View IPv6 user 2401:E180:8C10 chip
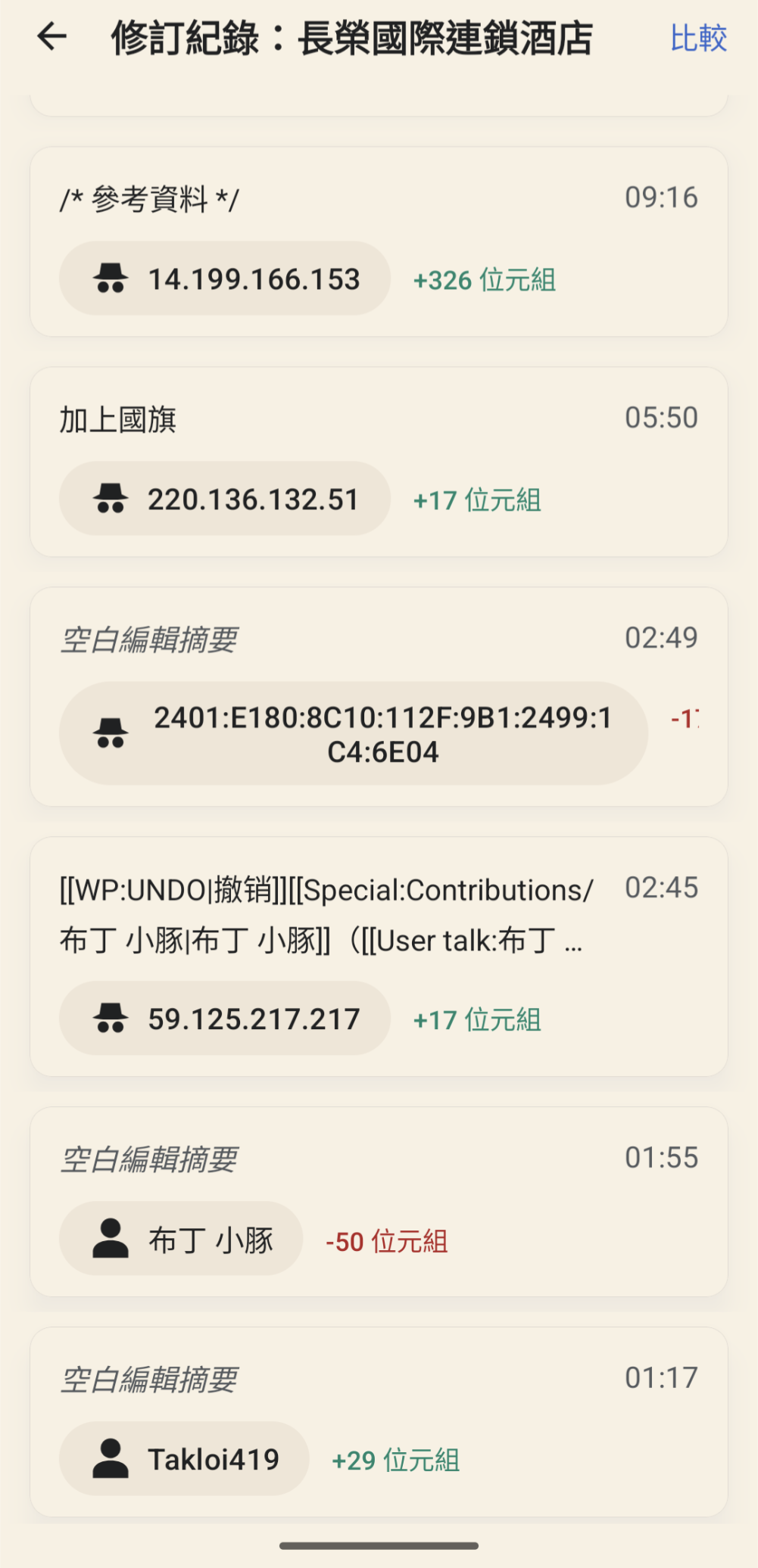Viewport: 758px width, 1568px height. coord(354,733)
